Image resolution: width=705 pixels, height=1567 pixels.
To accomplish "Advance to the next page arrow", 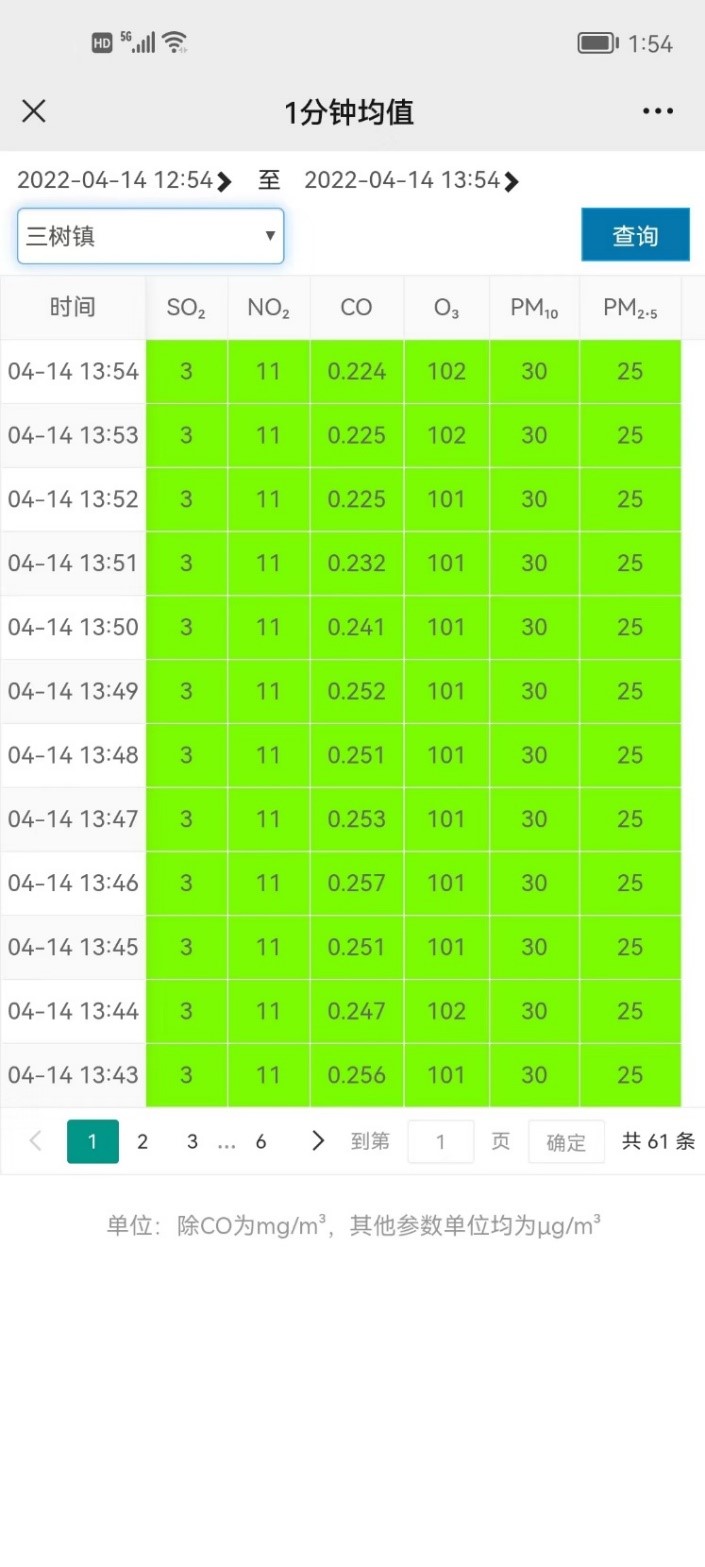I will 318,1141.
